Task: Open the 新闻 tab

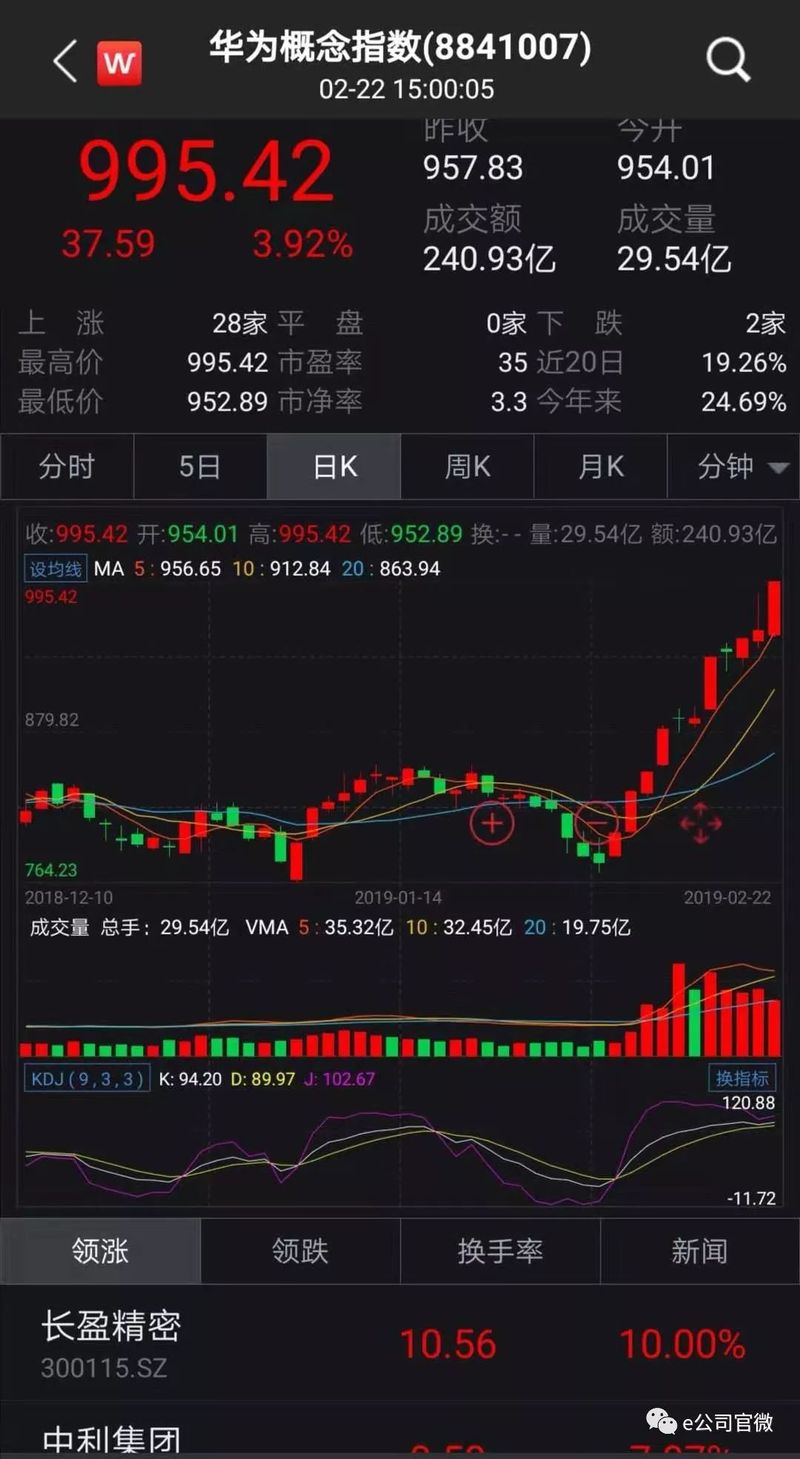Action: (x=700, y=1251)
